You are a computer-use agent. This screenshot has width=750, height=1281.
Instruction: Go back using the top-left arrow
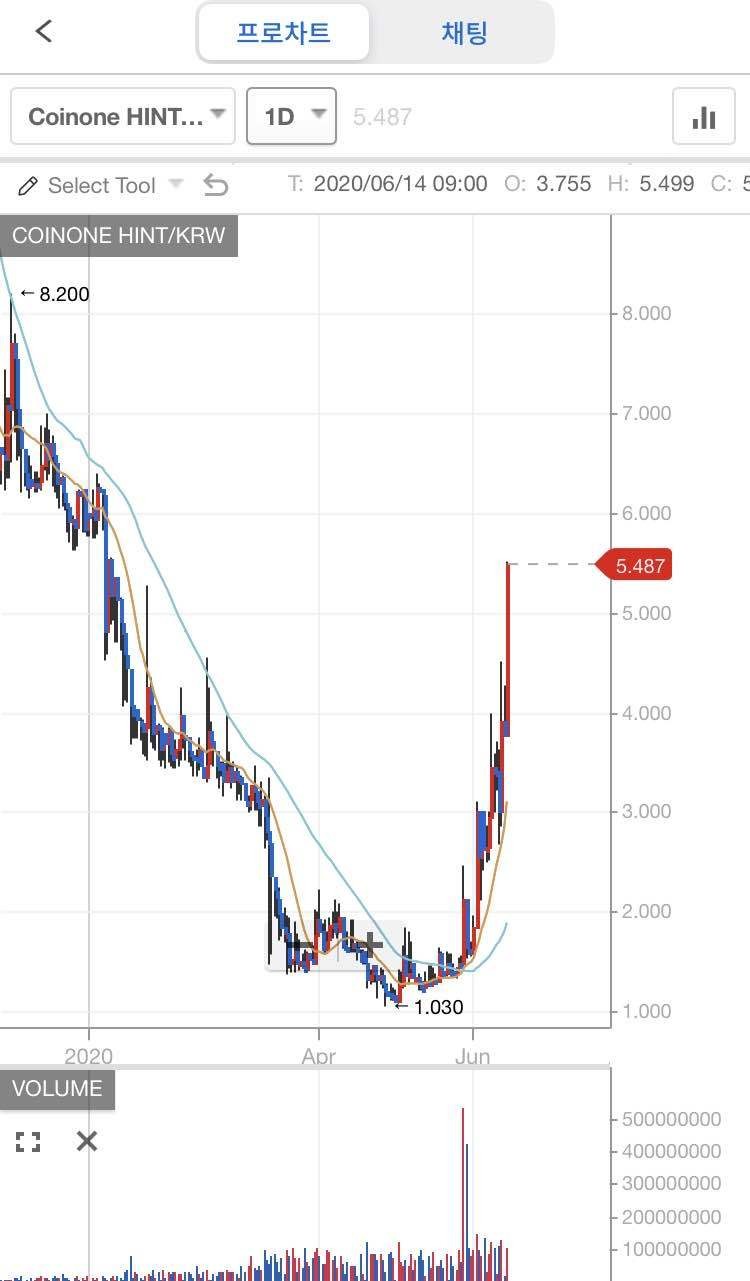43,31
